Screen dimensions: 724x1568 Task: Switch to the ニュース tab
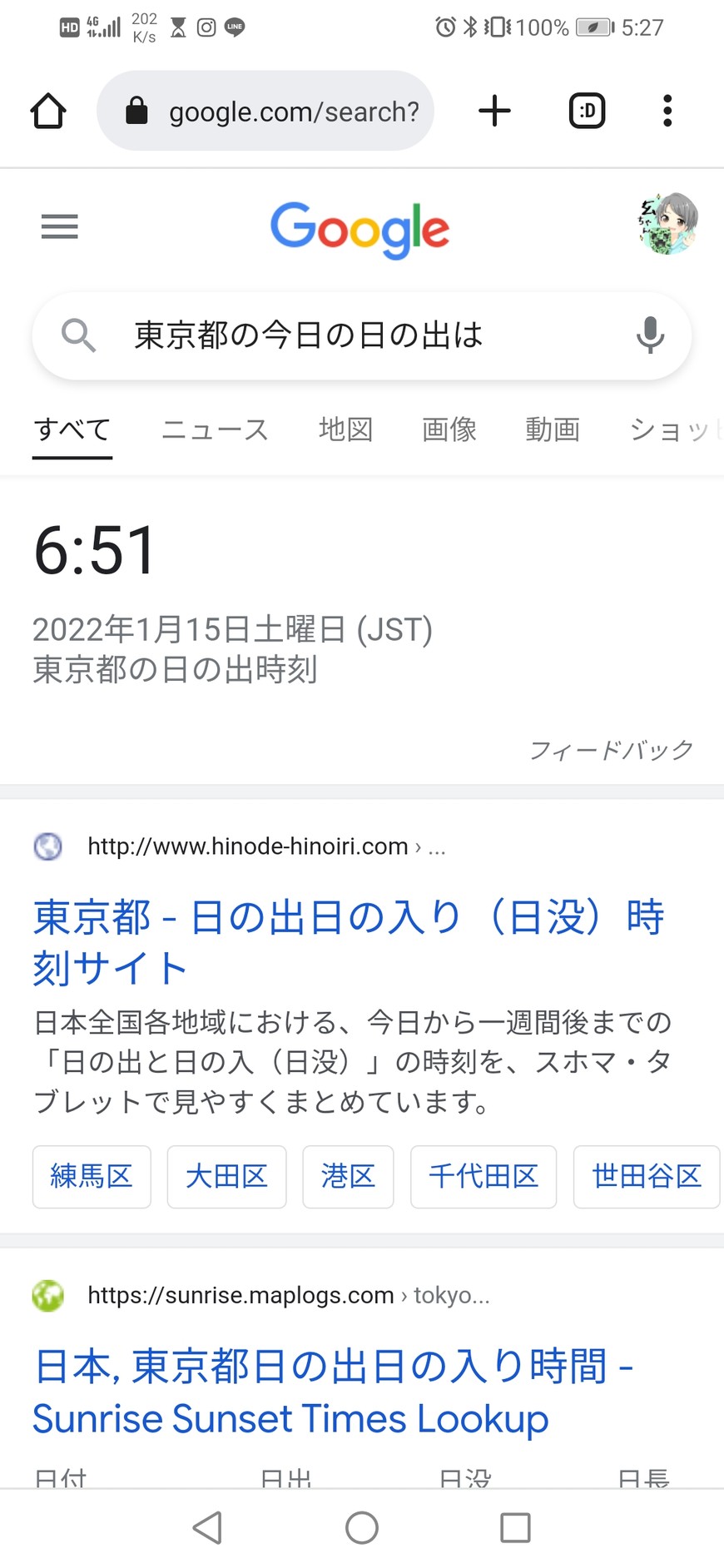(215, 430)
